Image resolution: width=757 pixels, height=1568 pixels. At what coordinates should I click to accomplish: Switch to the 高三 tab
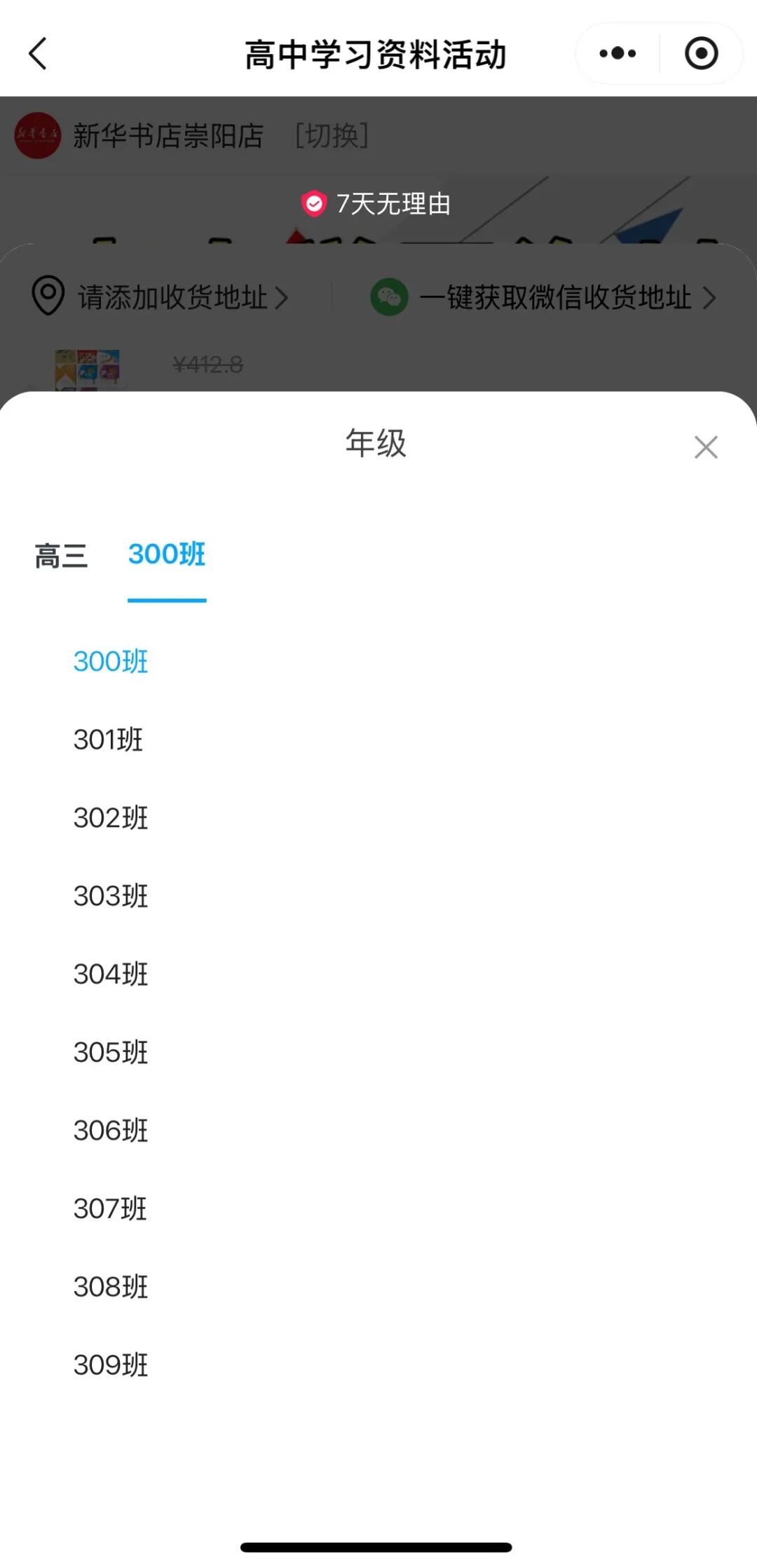click(61, 556)
